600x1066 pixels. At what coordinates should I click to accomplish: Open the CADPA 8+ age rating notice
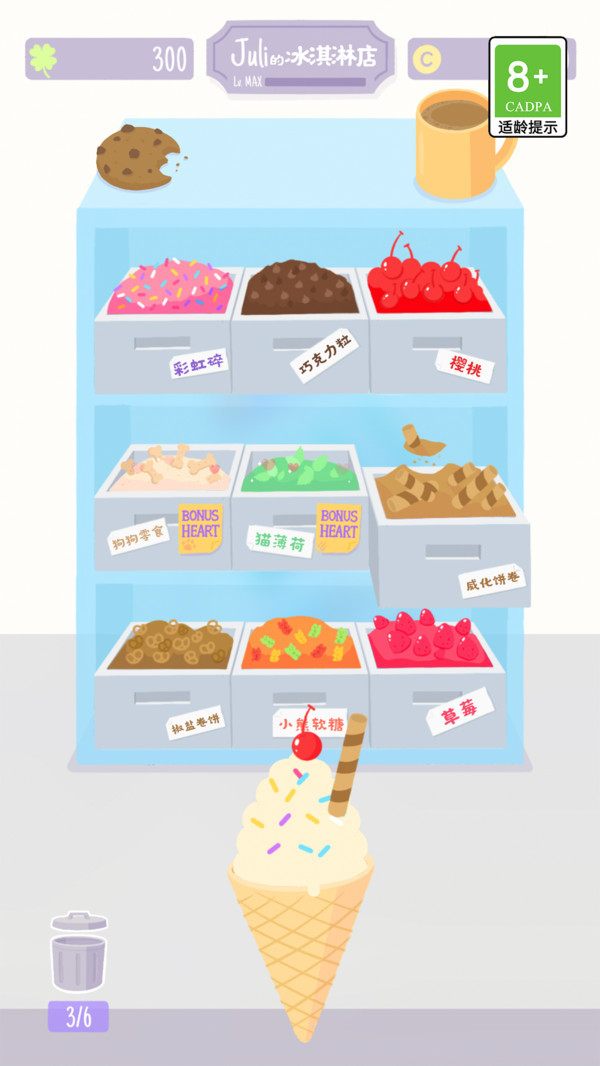coord(528,87)
